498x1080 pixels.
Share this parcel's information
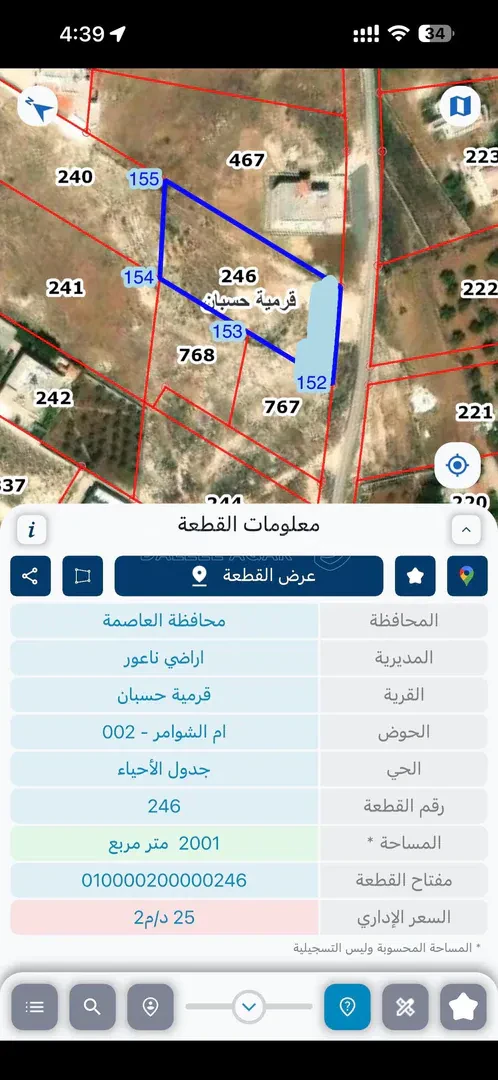(x=30, y=576)
